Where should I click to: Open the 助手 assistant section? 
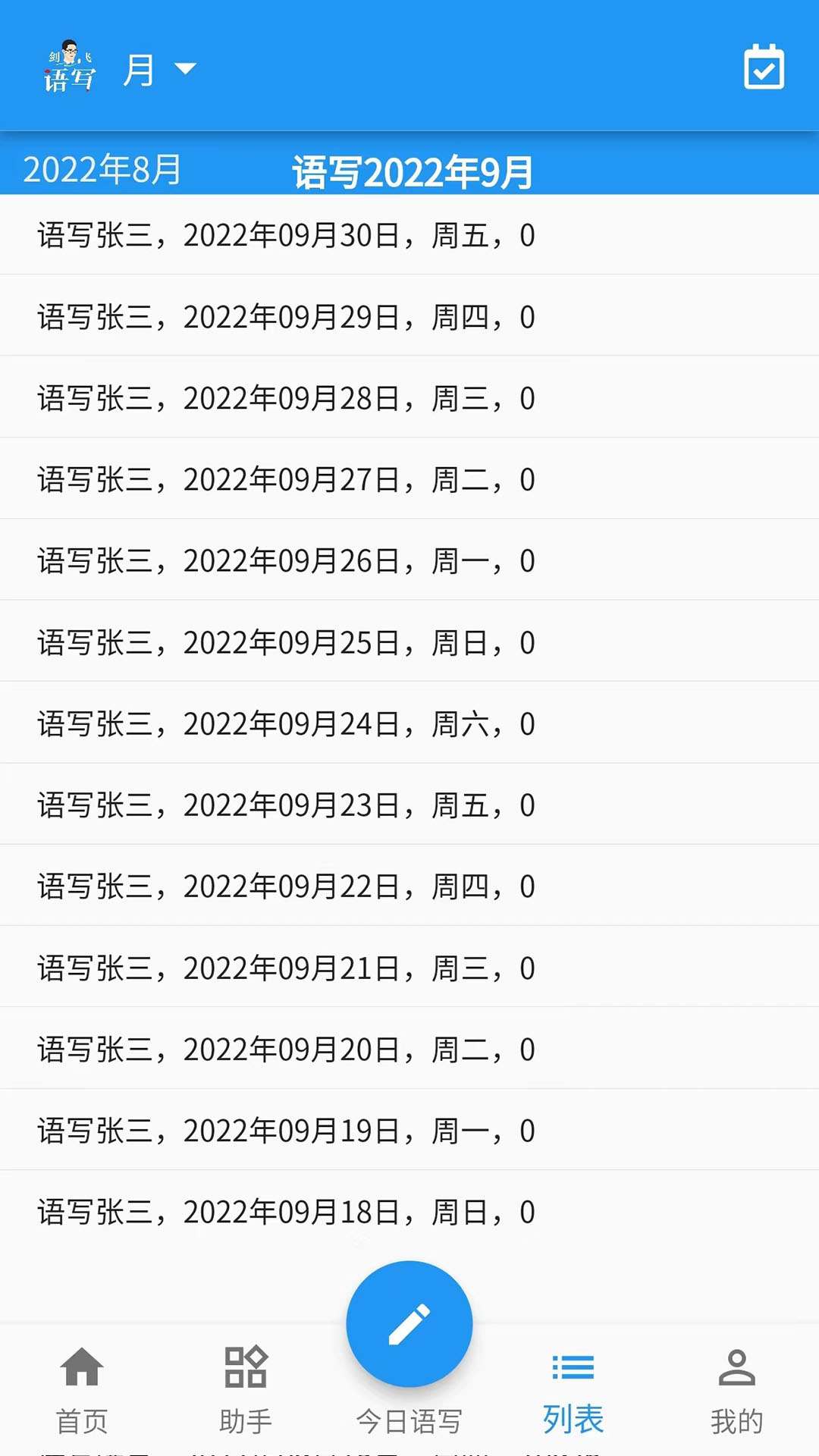(x=246, y=1417)
